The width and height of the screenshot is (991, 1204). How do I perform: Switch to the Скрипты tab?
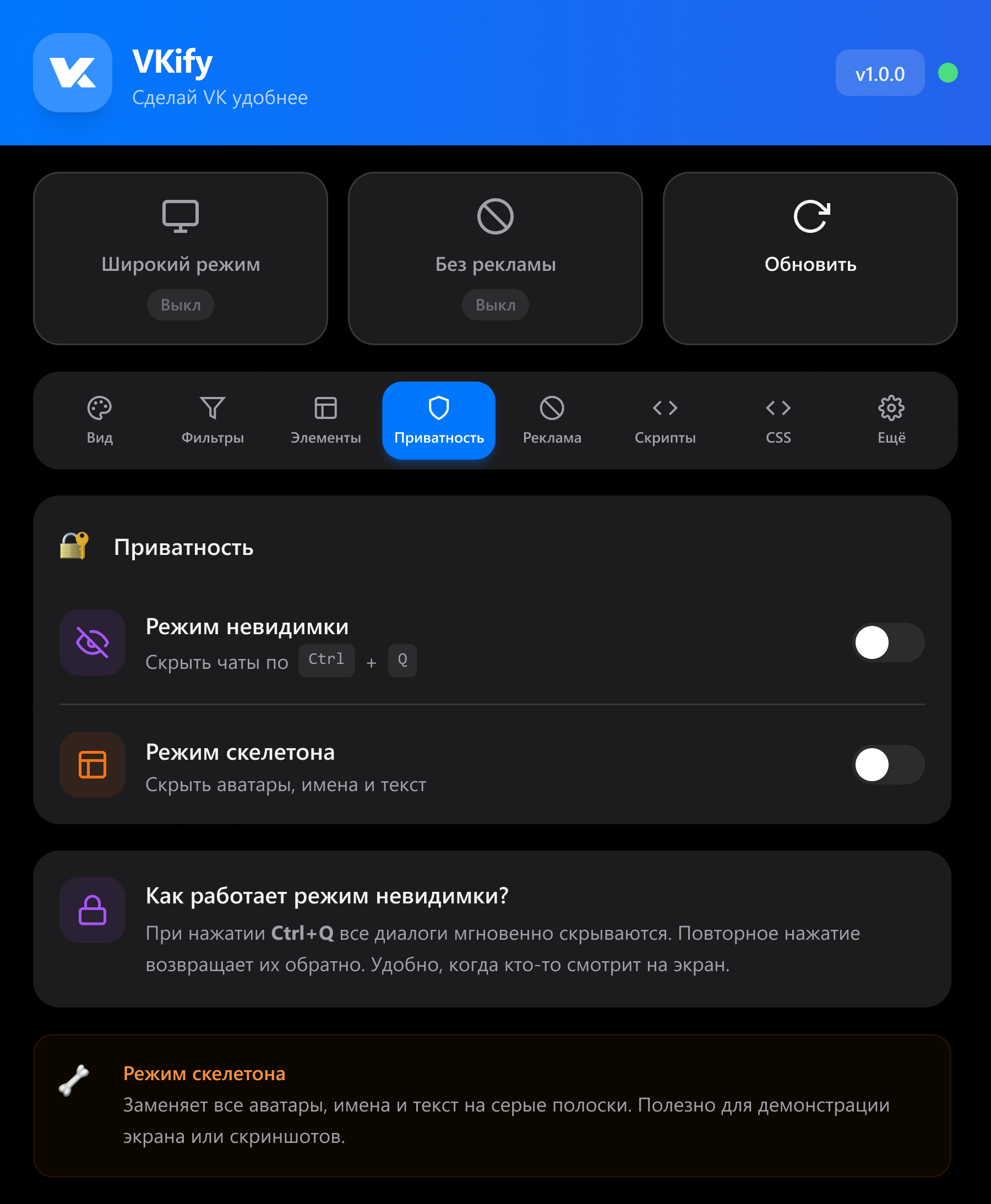coord(665,420)
